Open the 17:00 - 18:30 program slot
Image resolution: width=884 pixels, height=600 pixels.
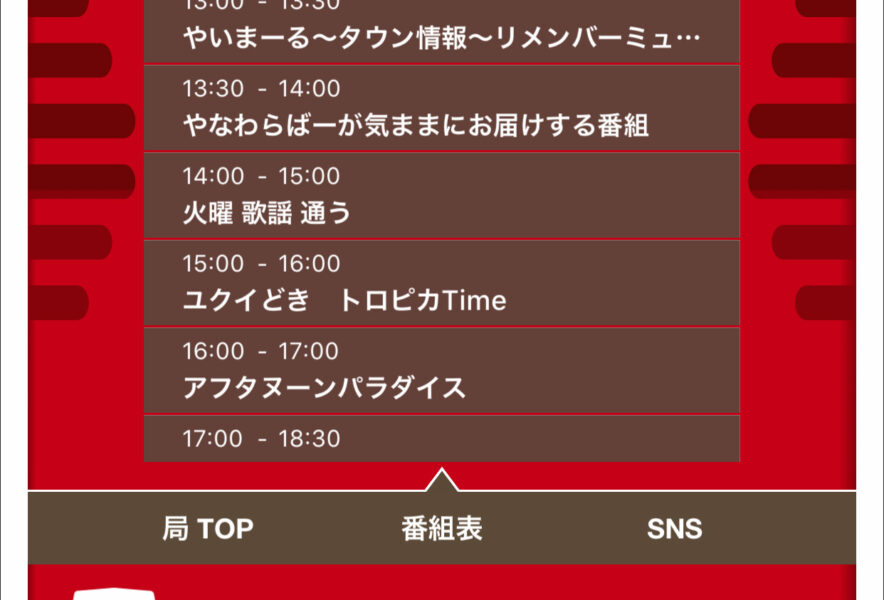(441, 439)
